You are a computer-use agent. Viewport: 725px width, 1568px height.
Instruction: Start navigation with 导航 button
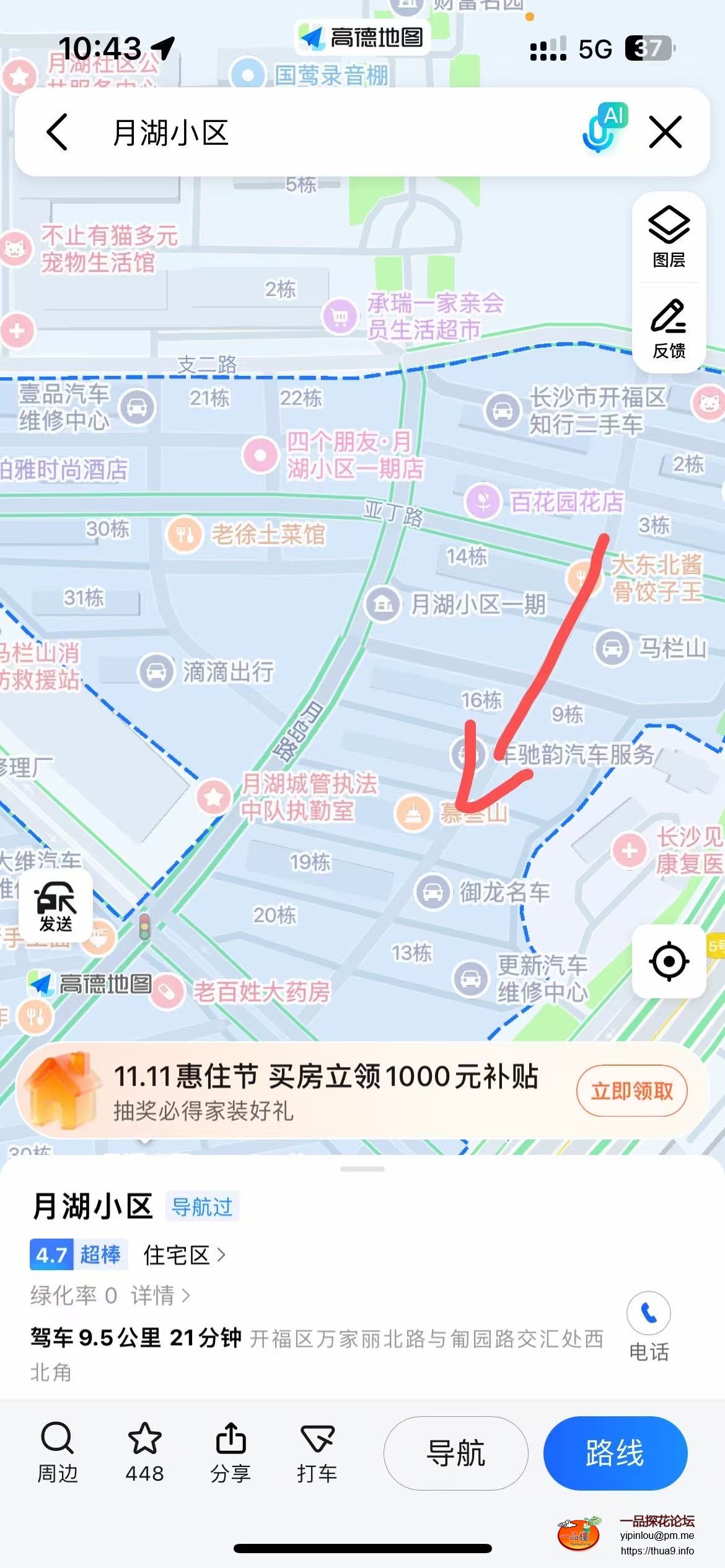pos(455,1454)
